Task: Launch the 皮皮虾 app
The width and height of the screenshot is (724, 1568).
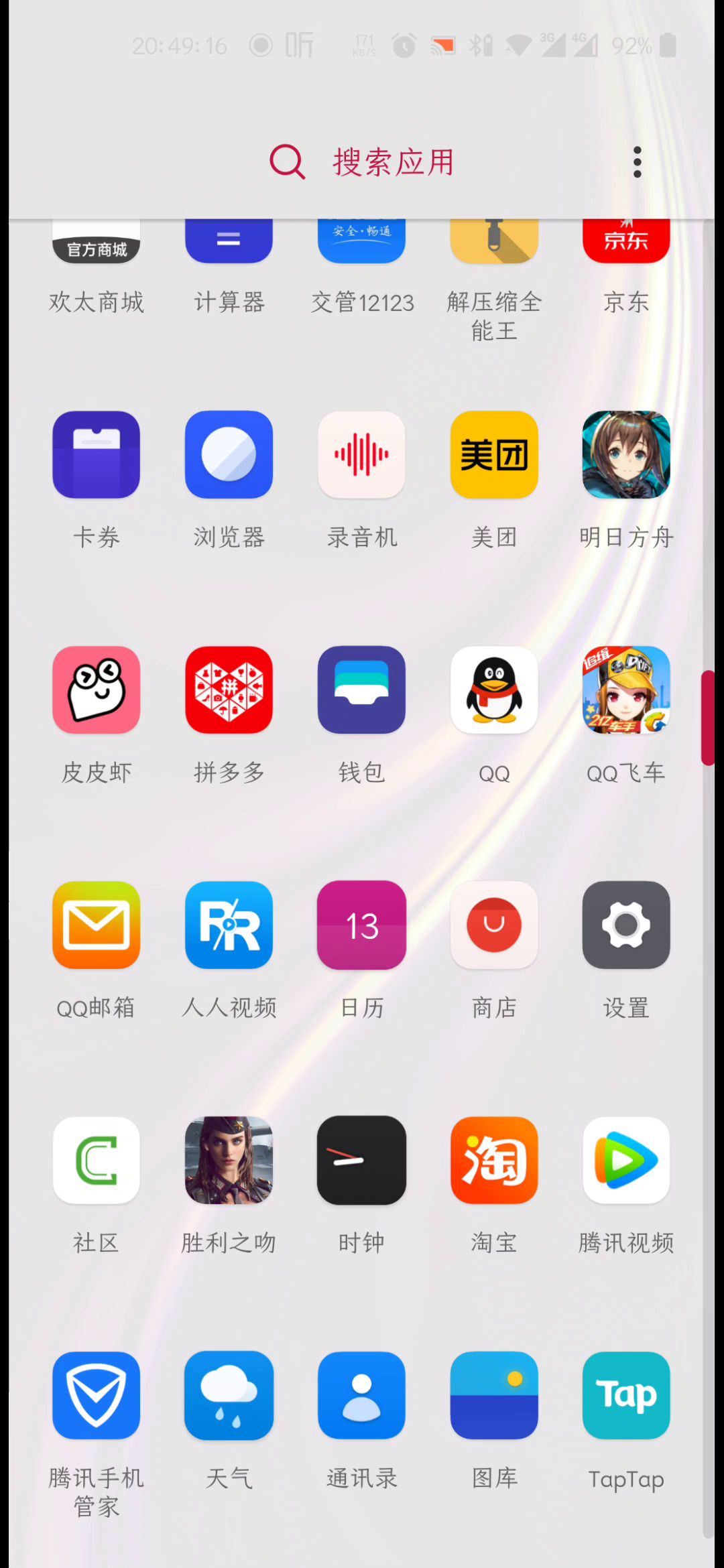Action: [96, 690]
